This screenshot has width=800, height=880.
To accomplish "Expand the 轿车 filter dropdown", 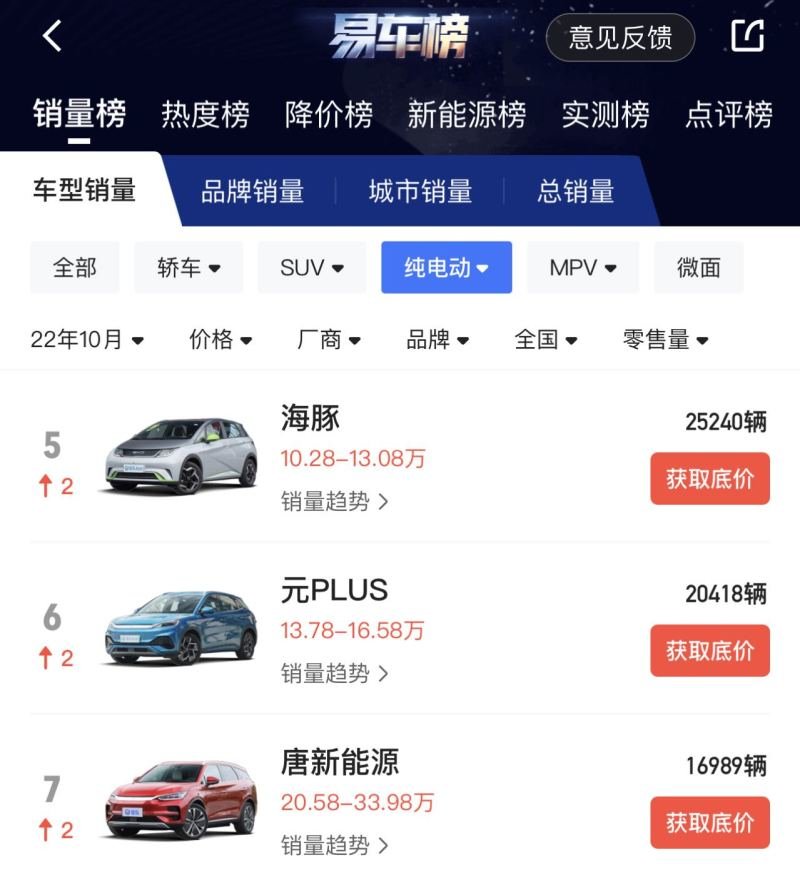I will [189, 268].
